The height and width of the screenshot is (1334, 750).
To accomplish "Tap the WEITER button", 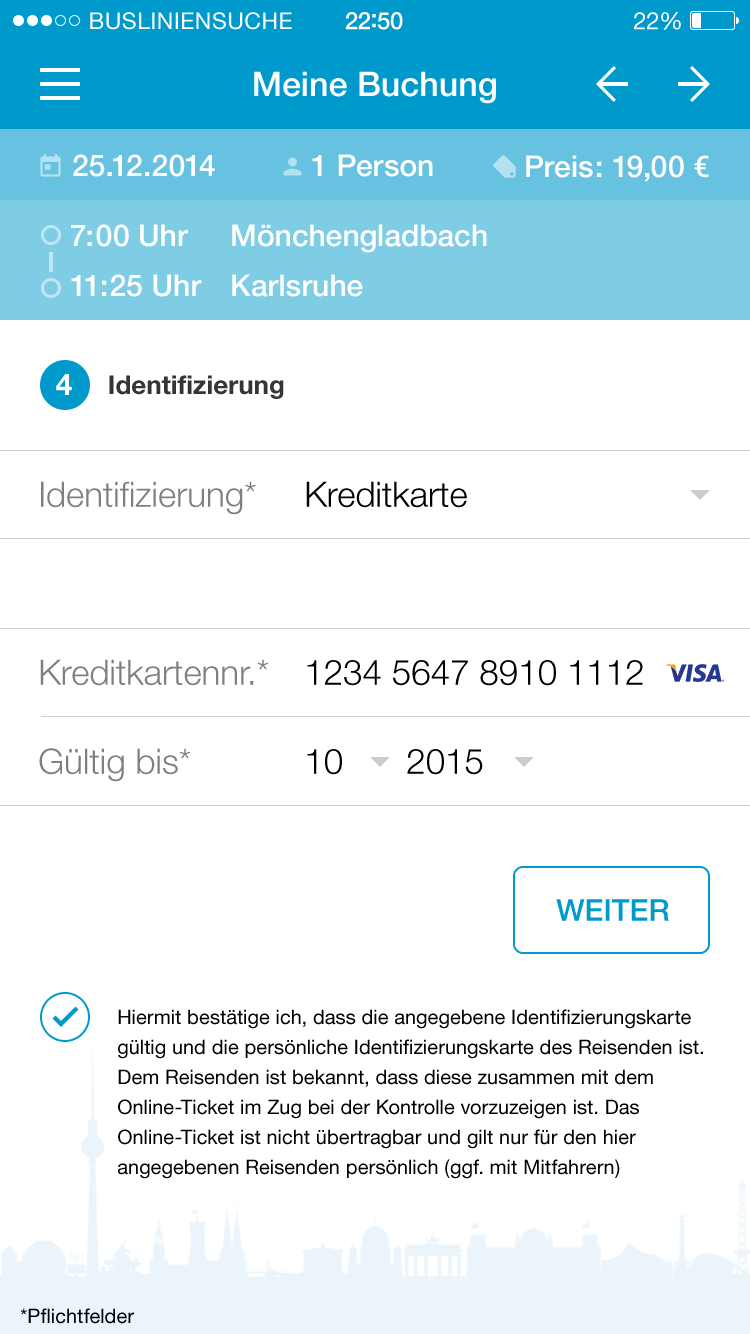I will tap(611, 910).
